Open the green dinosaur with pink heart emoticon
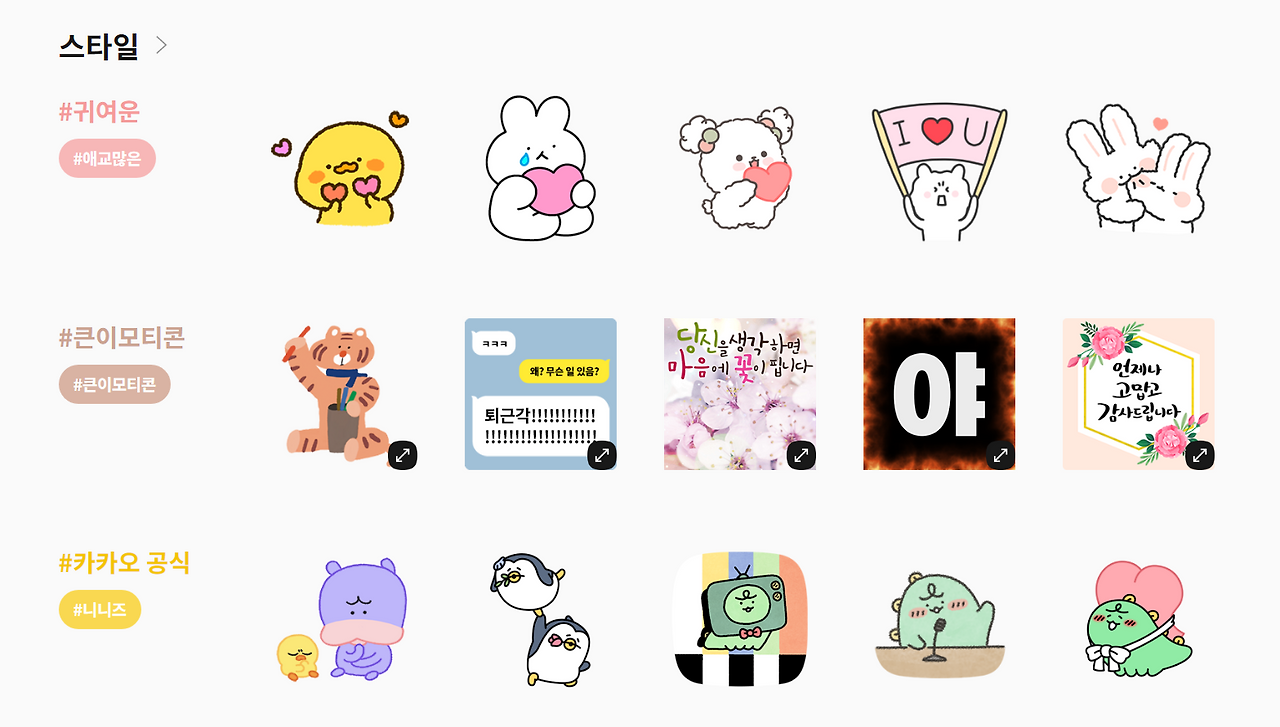Viewport: 1280px width, 727px height. [1138, 620]
